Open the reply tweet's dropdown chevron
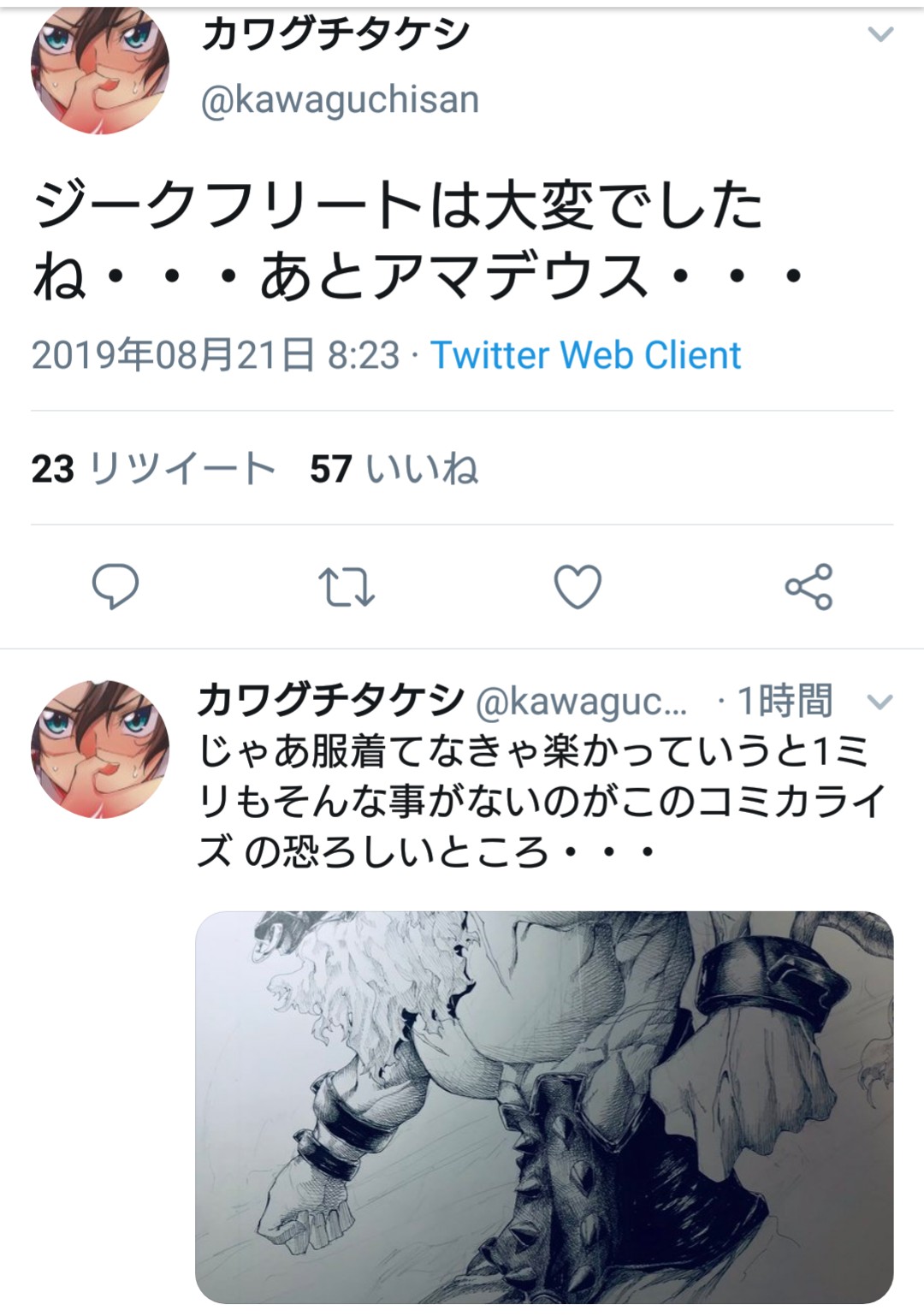924x1316 pixels. coord(880,702)
